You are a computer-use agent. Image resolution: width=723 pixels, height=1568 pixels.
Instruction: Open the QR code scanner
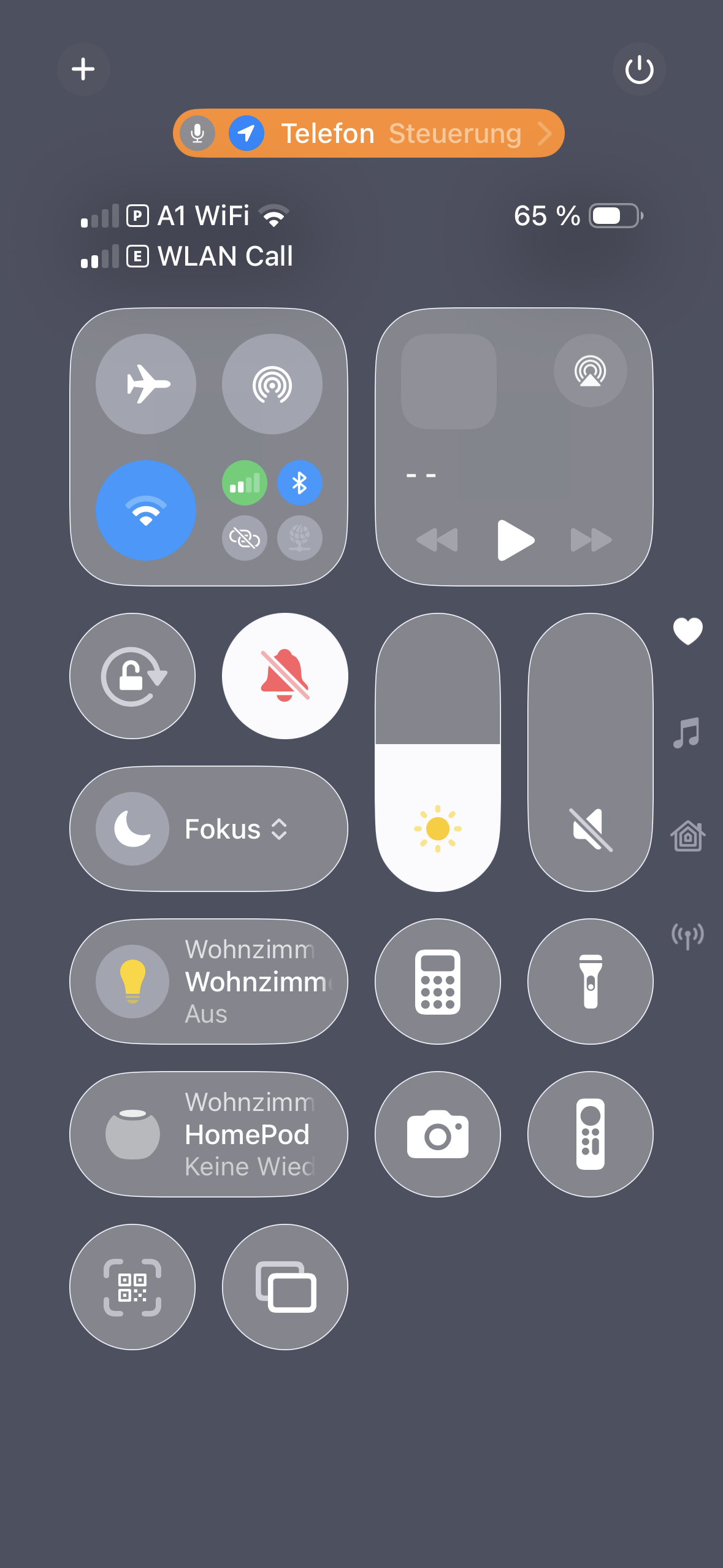click(132, 1287)
